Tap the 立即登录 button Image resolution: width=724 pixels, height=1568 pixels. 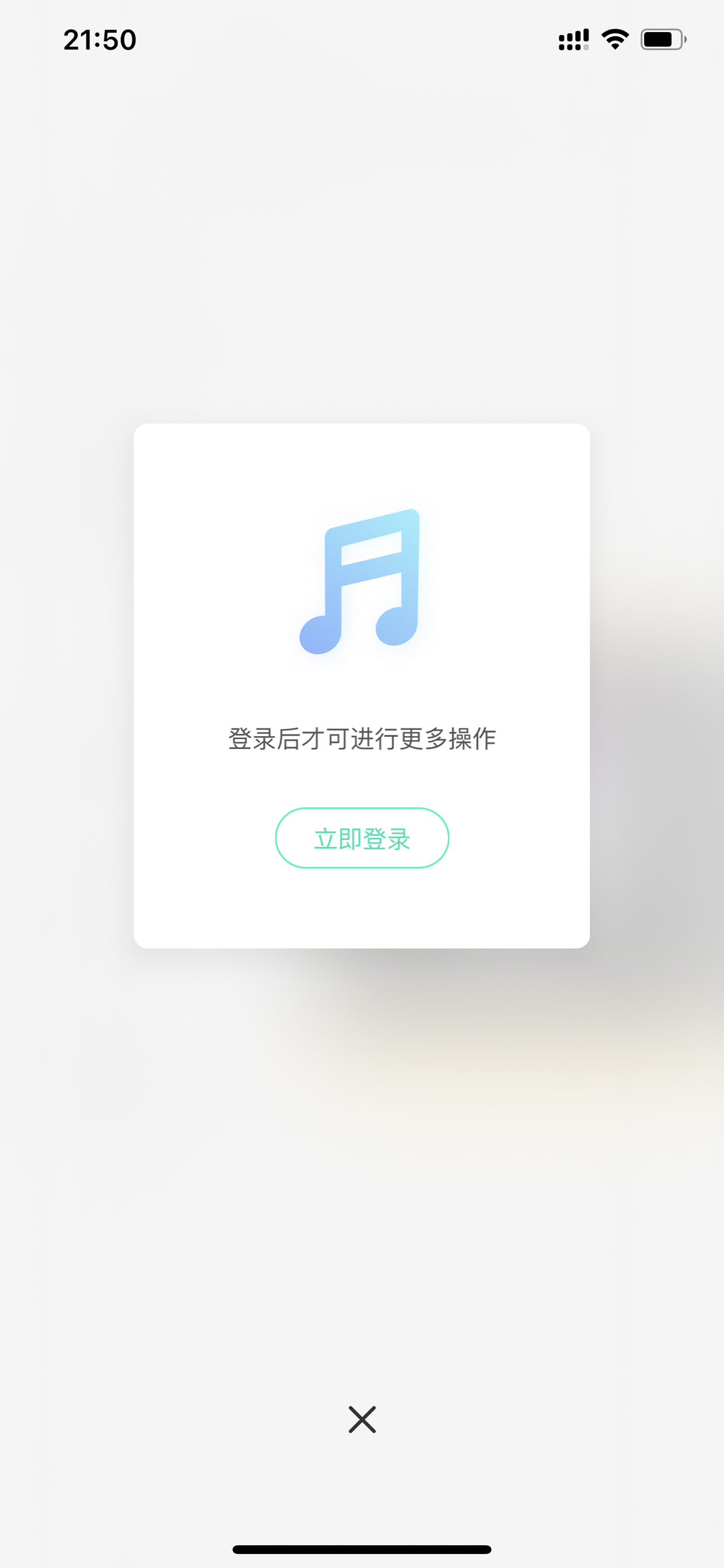(362, 838)
